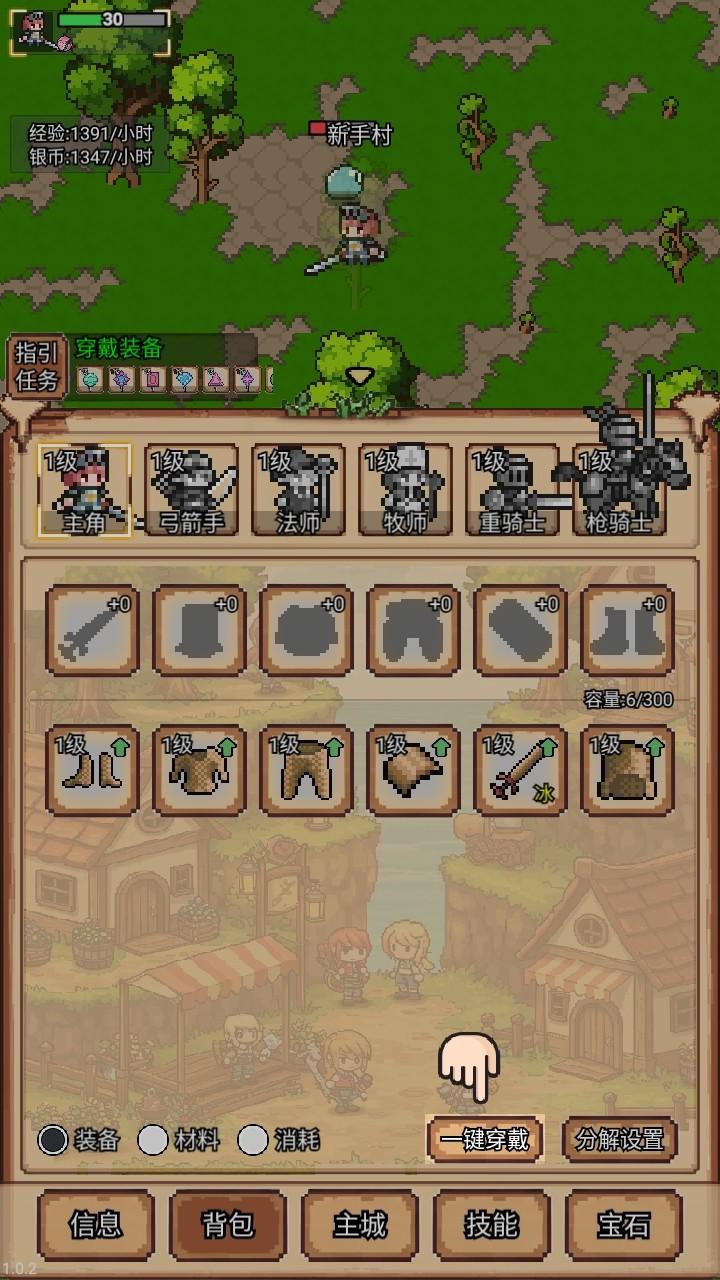Collapse the quest bar with the triangle arrow
This screenshot has width=720, height=1280.
click(x=358, y=376)
